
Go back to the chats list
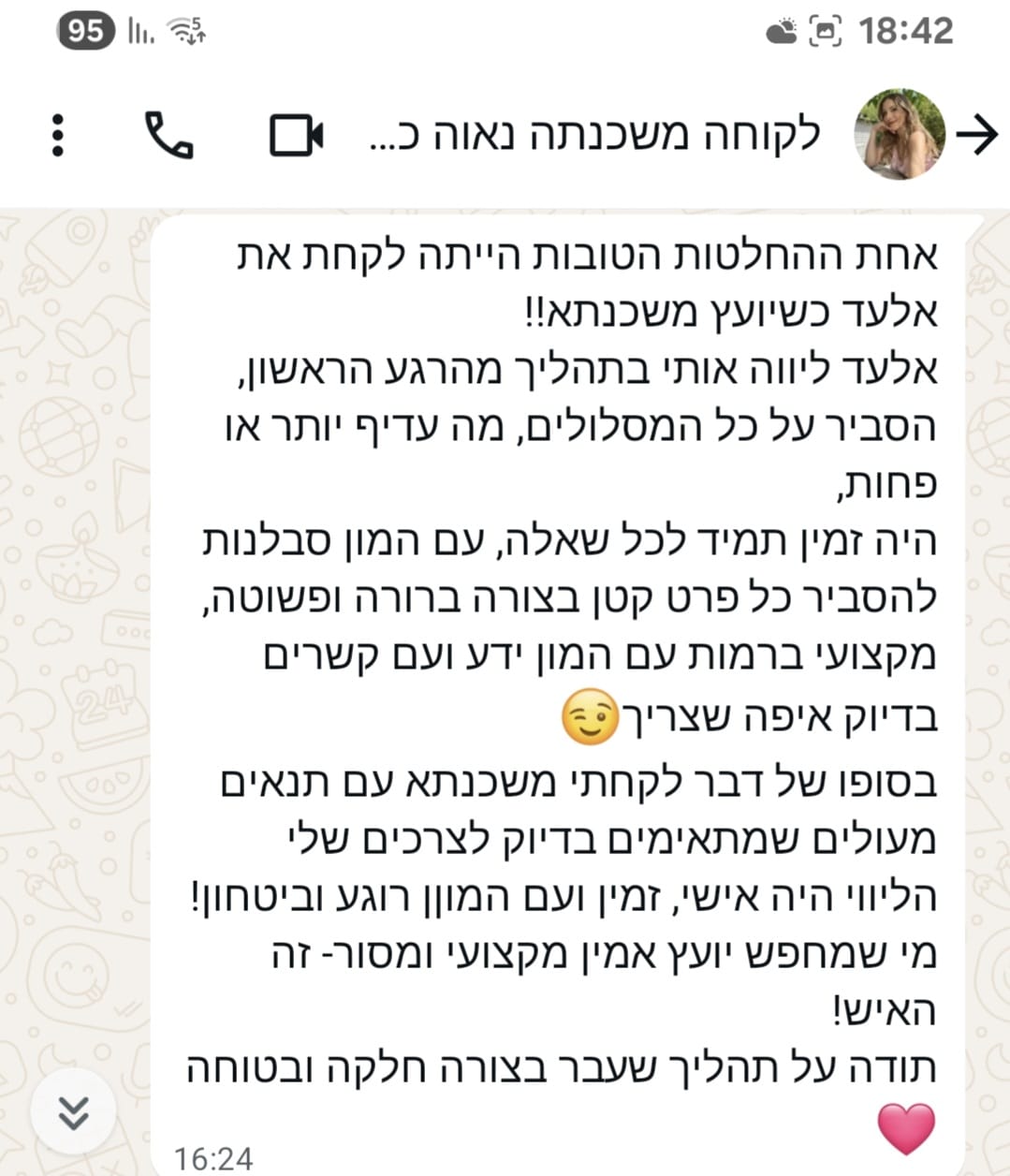point(979,136)
